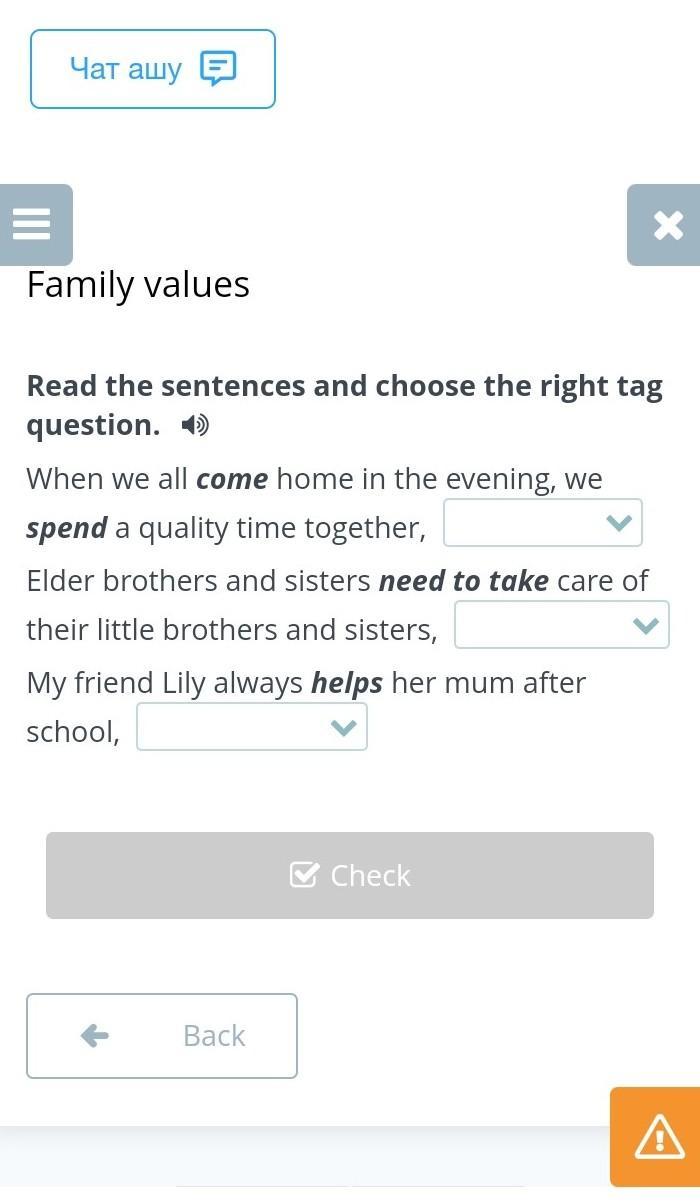Tap the Check button
This screenshot has width=700, height=1202.
(x=350, y=875)
